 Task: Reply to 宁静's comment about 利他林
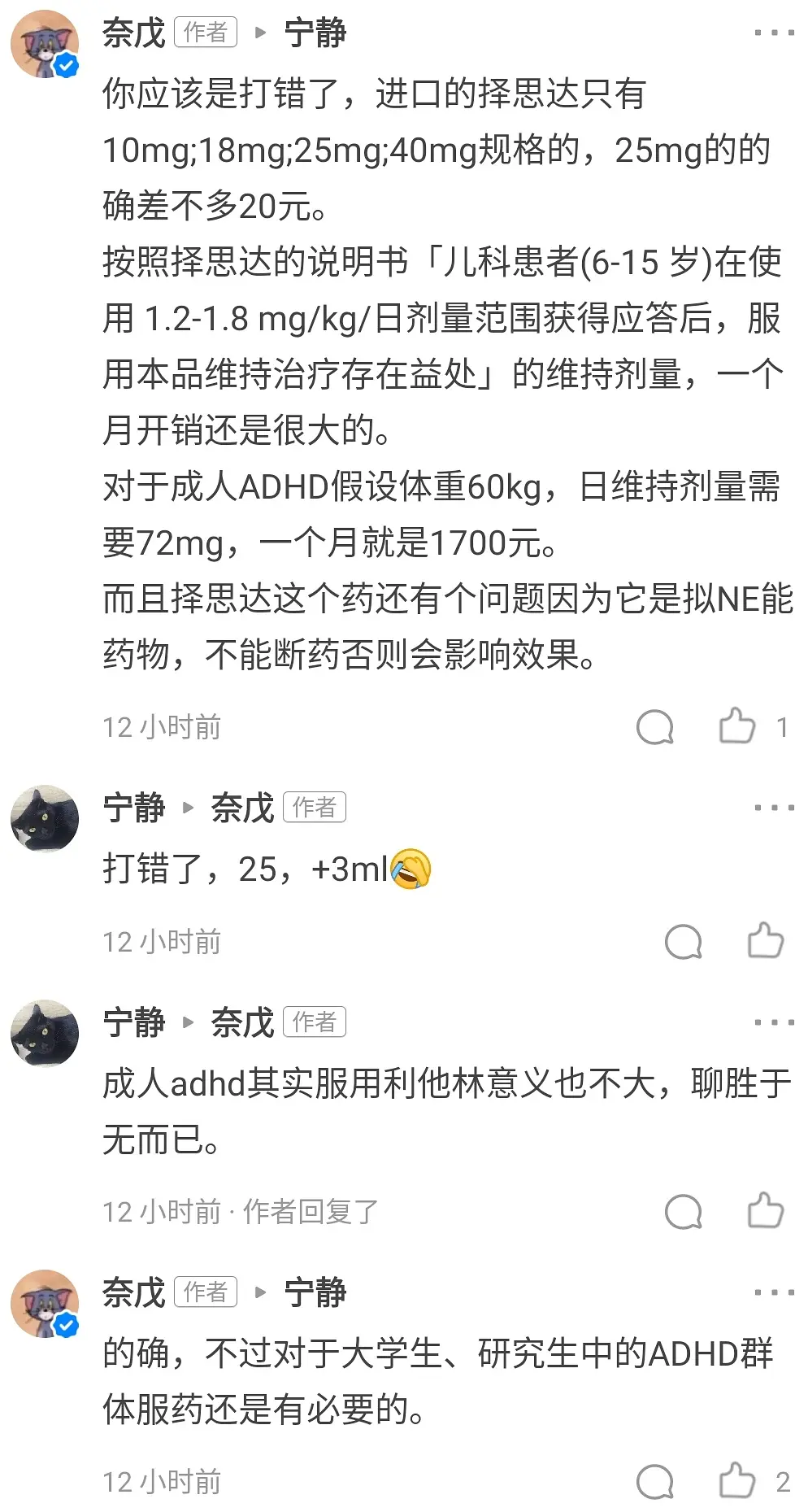(x=683, y=1212)
